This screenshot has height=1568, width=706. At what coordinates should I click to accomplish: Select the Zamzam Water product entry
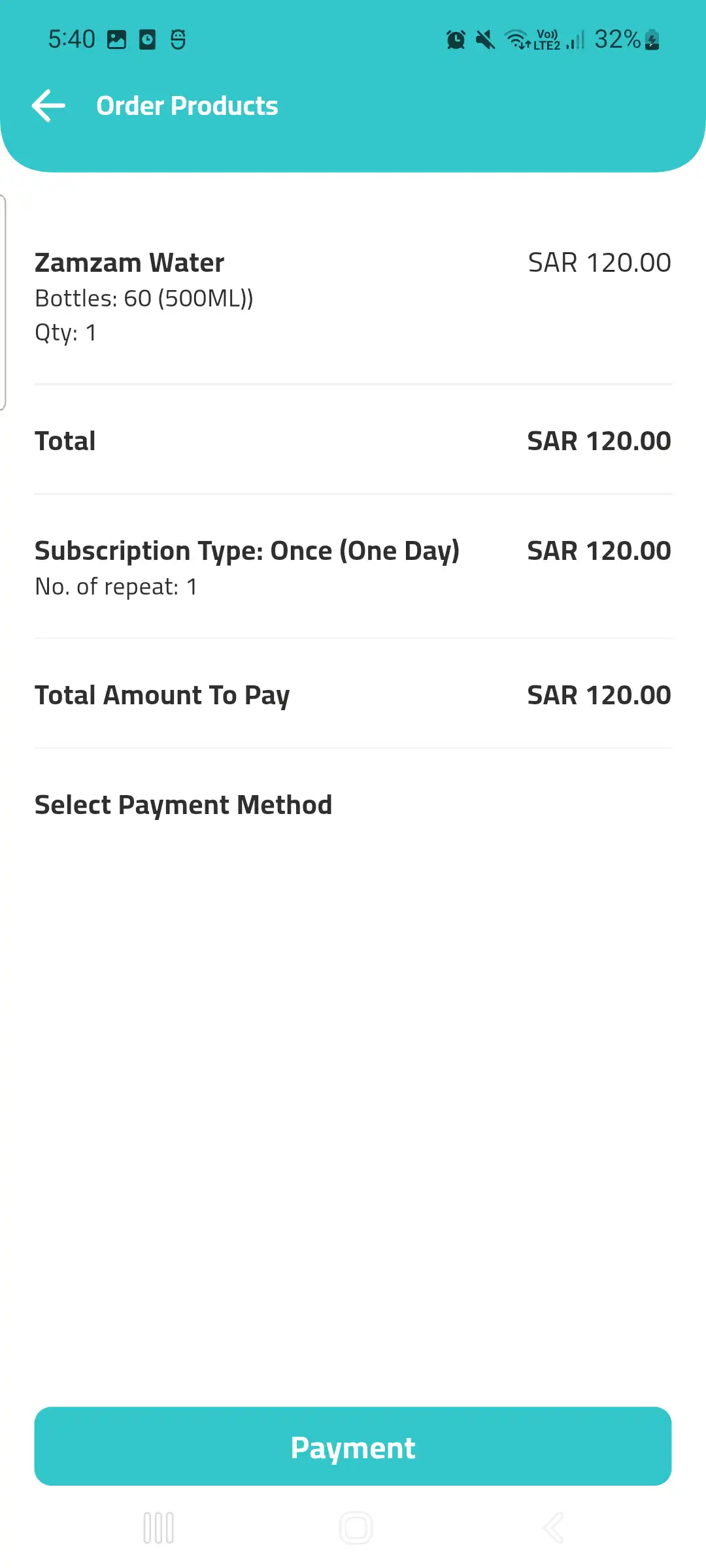point(129,263)
